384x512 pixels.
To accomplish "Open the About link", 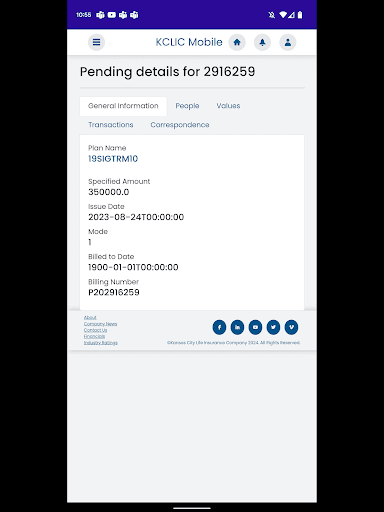I will click(x=90, y=318).
